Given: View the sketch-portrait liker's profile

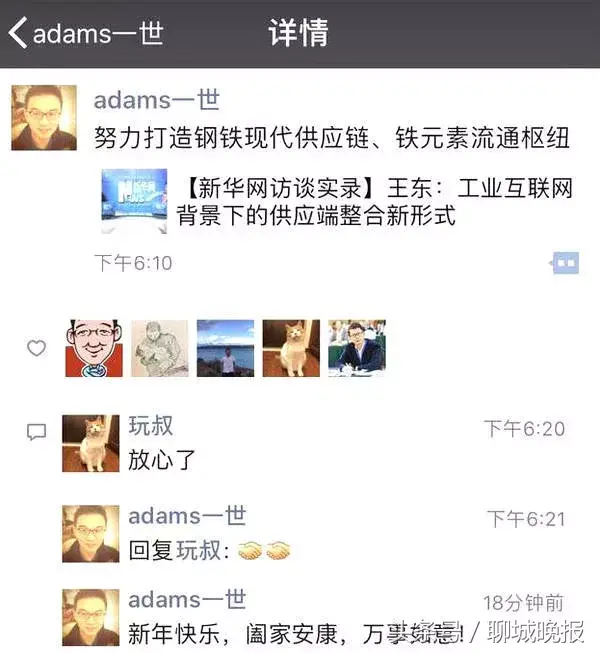Looking at the screenshot, I should coord(160,348).
